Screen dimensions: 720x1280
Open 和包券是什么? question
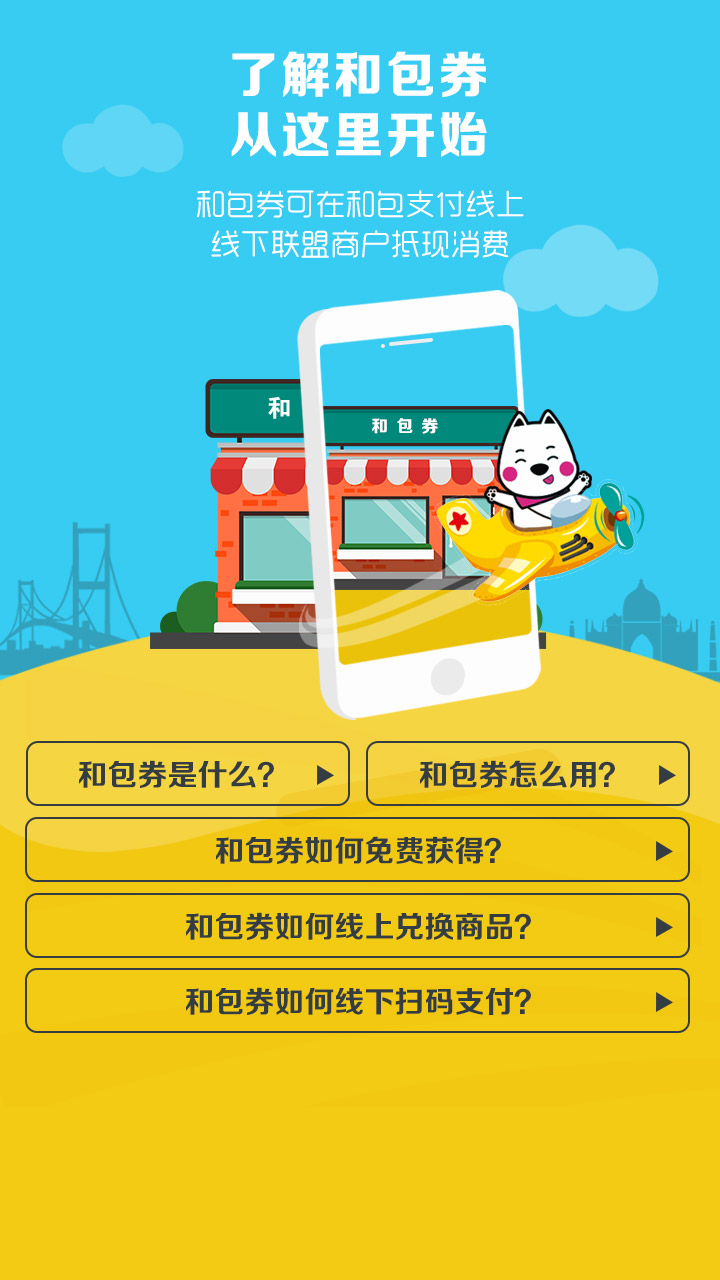pyautogui.click(x=188, y=774)
